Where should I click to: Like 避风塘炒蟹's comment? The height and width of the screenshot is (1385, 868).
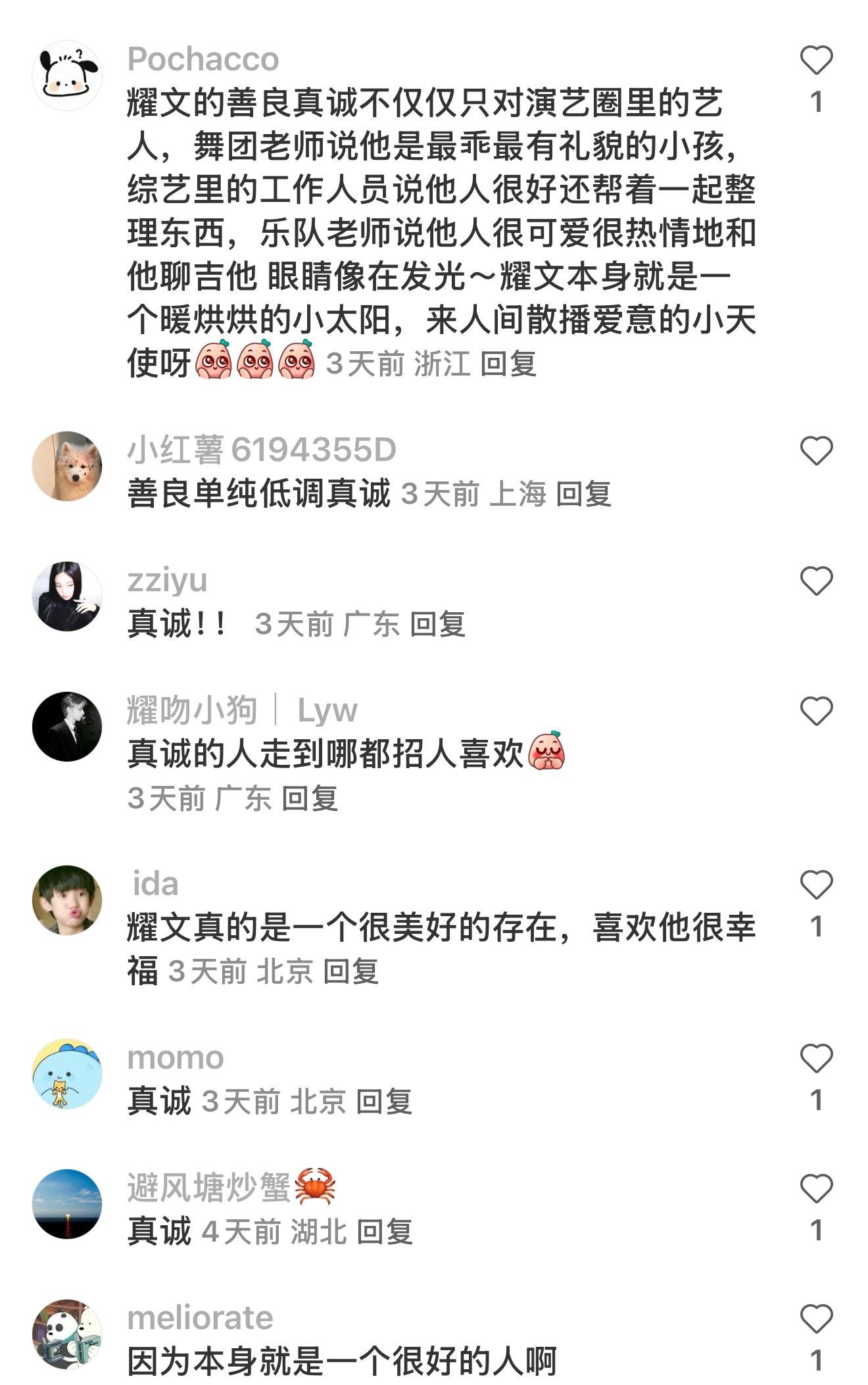[816, 1188]
